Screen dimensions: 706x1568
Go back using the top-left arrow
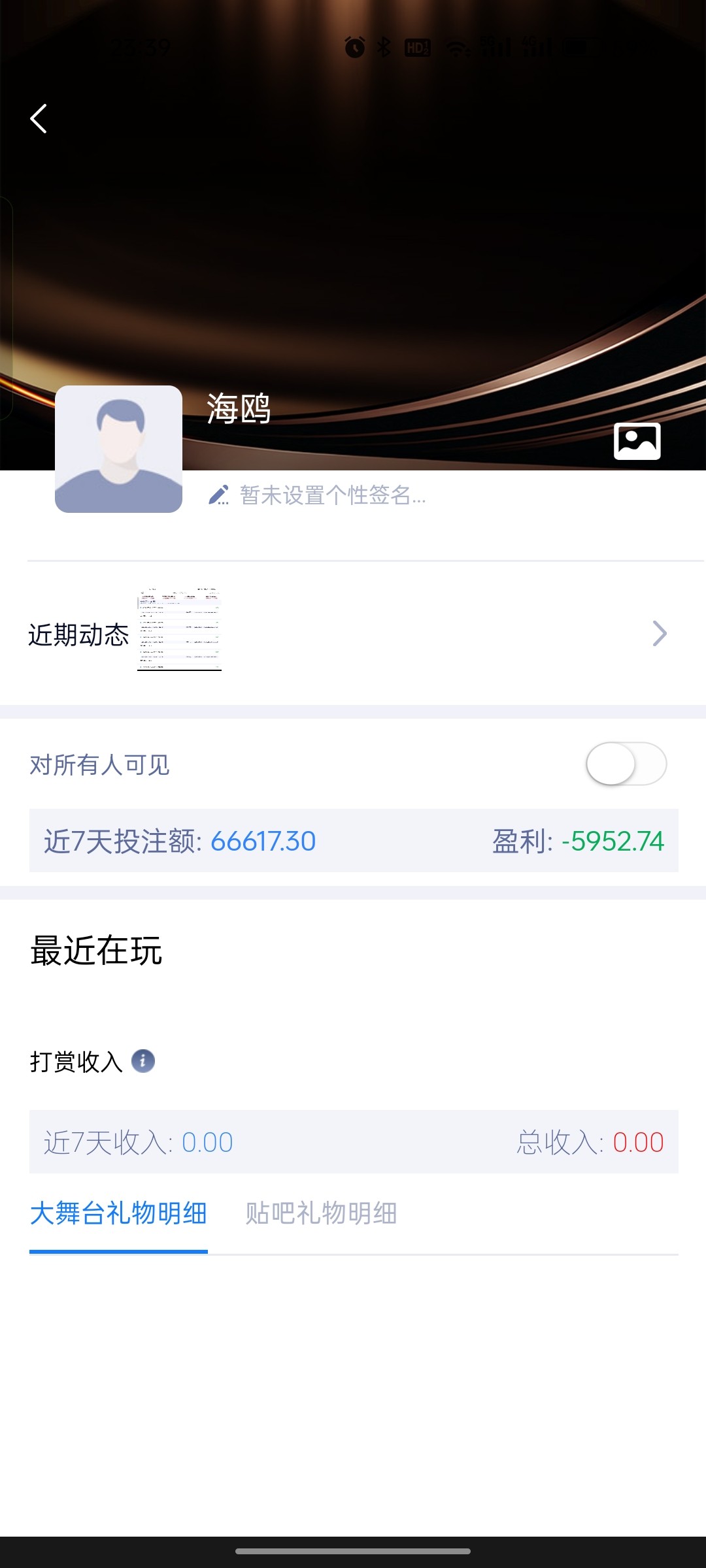(39, 119)
